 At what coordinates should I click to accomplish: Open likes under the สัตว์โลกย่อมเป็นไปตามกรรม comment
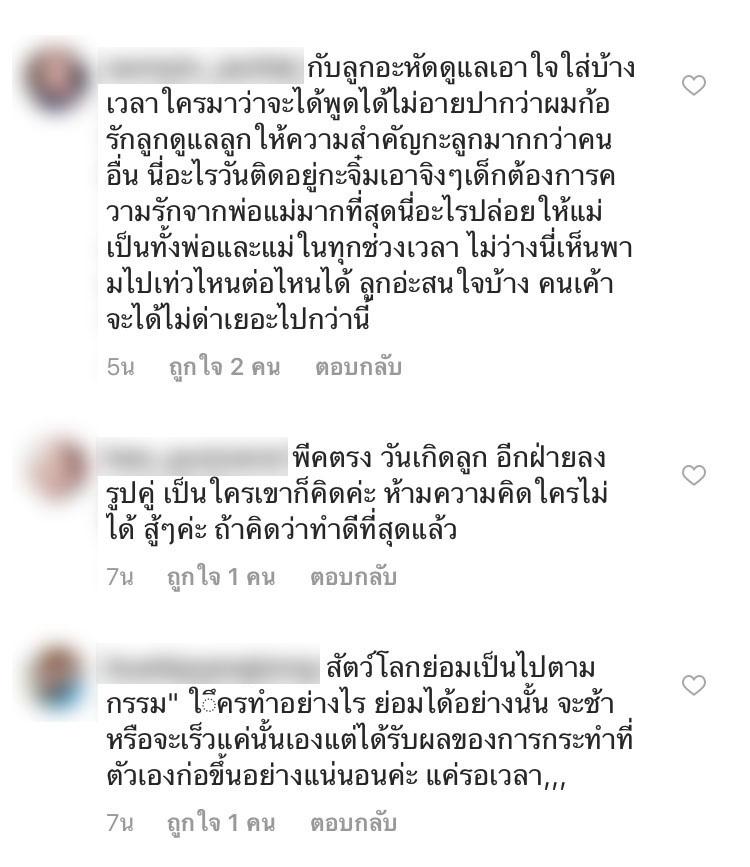[x=221, y=823]
